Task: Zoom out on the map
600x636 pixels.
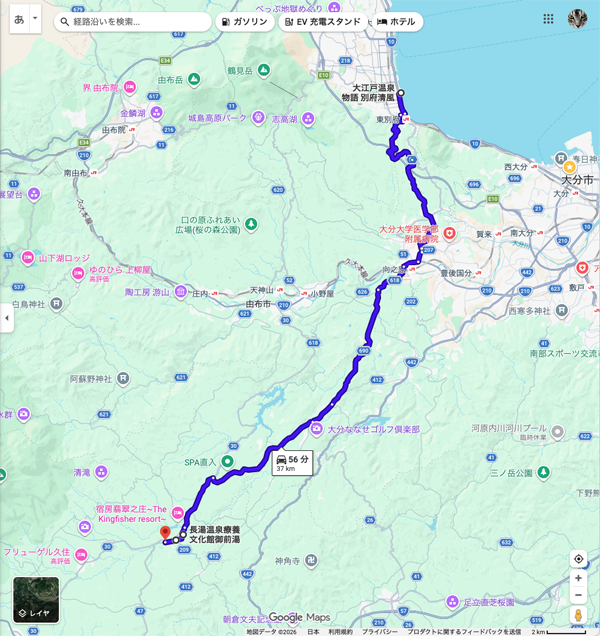Action: pos(578,595)
